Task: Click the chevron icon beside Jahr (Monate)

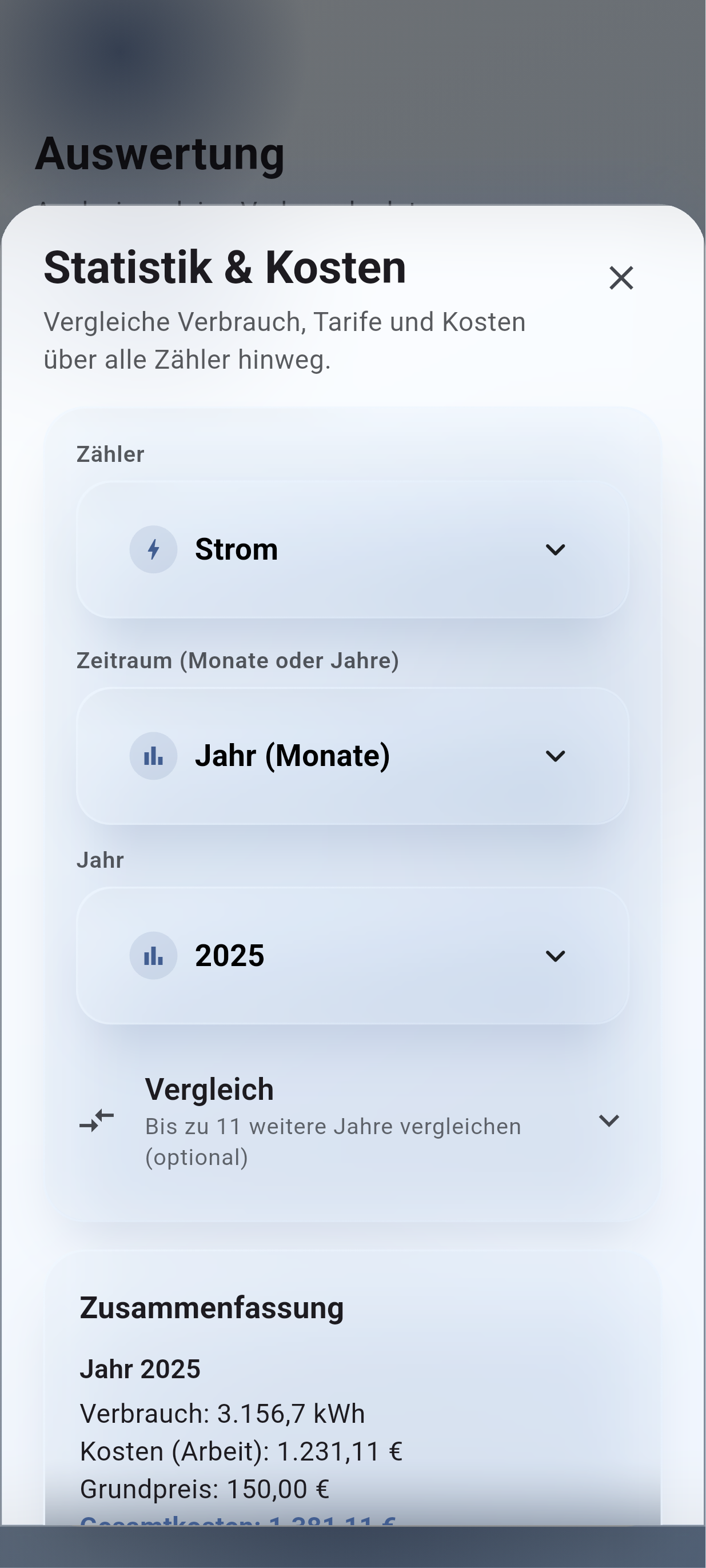Action: (556, 756)
